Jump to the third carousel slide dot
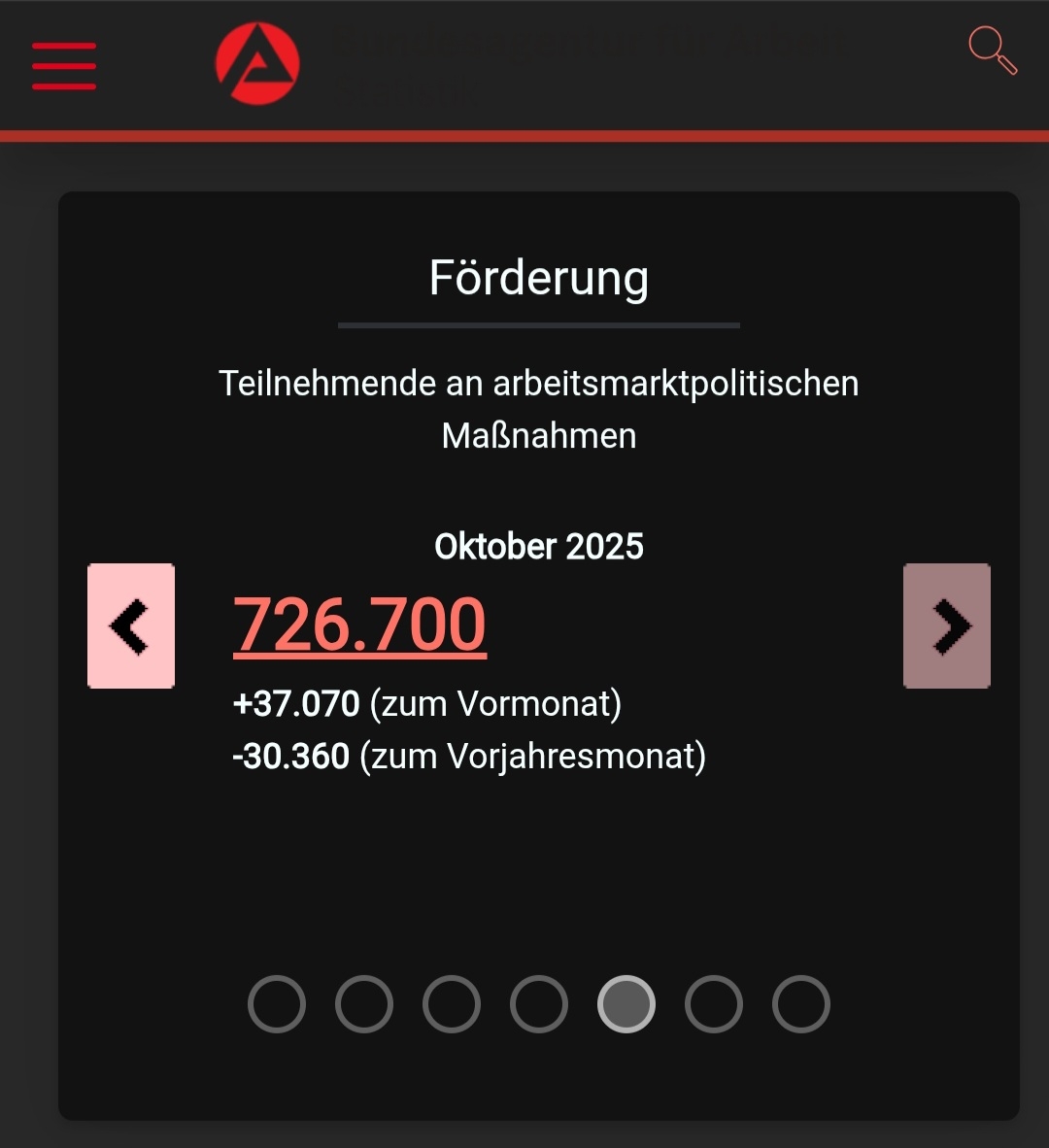The image size is (1049, 1148). [x=452, y=1004]
